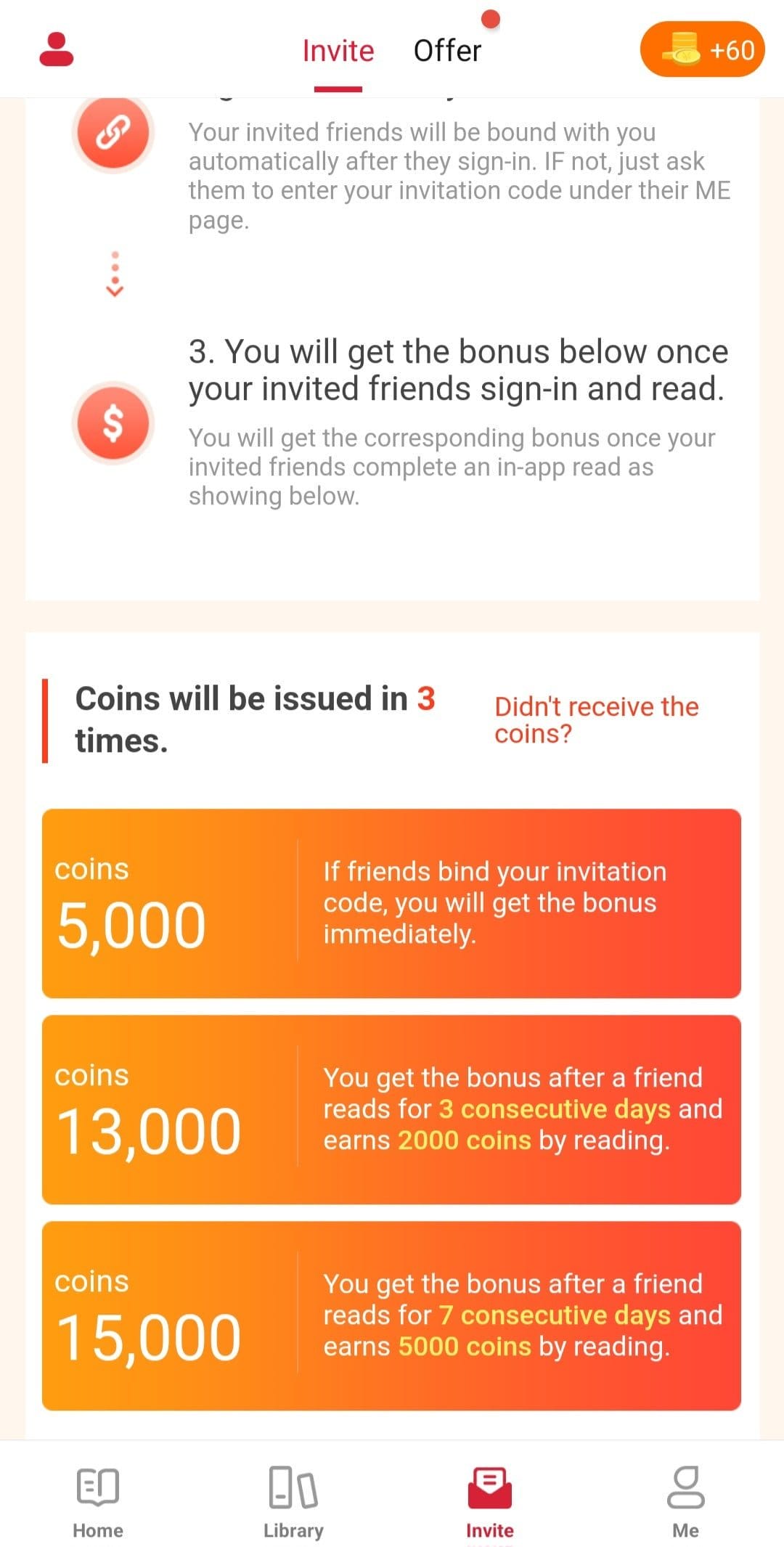The image size is (784, 1547).
Task: Switch to the Offer tab
Action: (447, 51)
